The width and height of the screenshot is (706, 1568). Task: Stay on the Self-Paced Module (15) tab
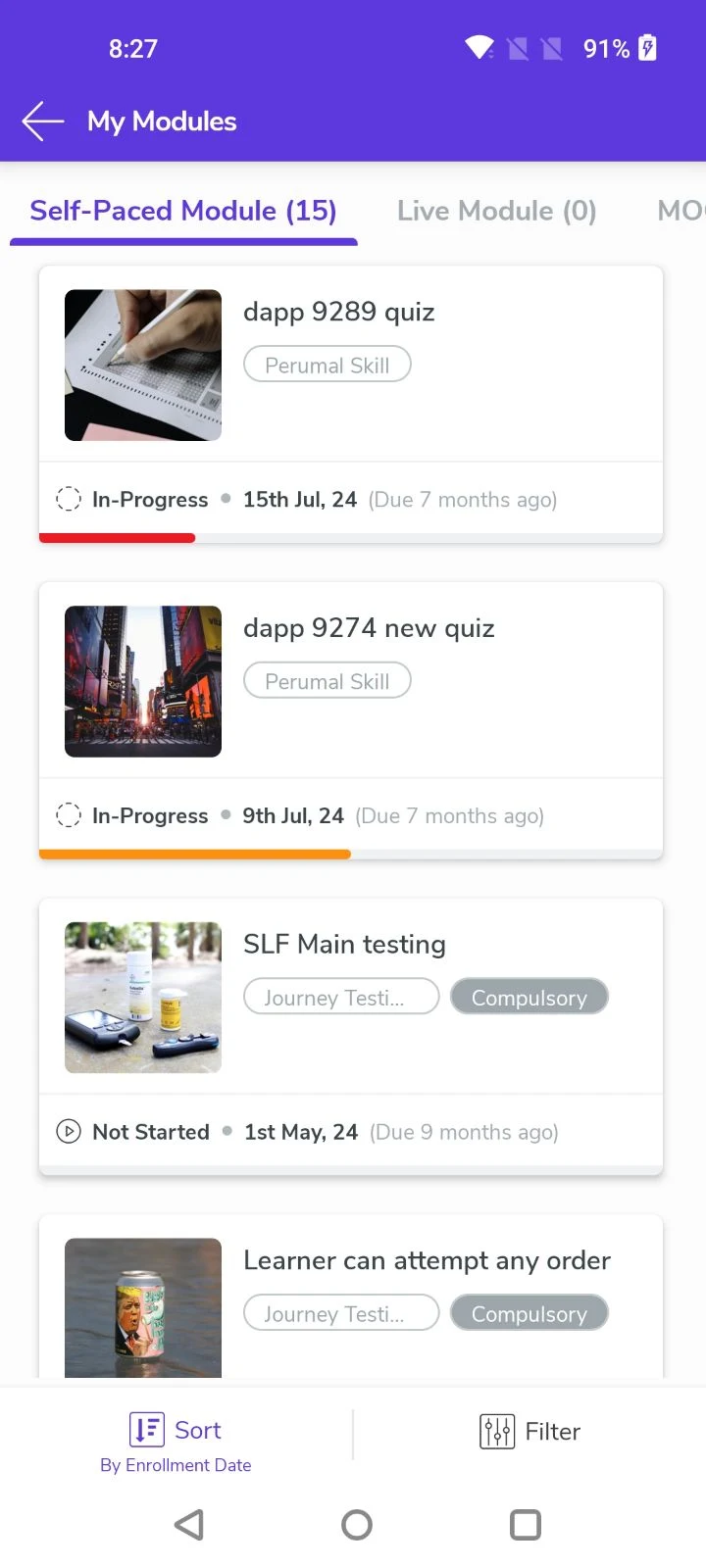(183, 210)
